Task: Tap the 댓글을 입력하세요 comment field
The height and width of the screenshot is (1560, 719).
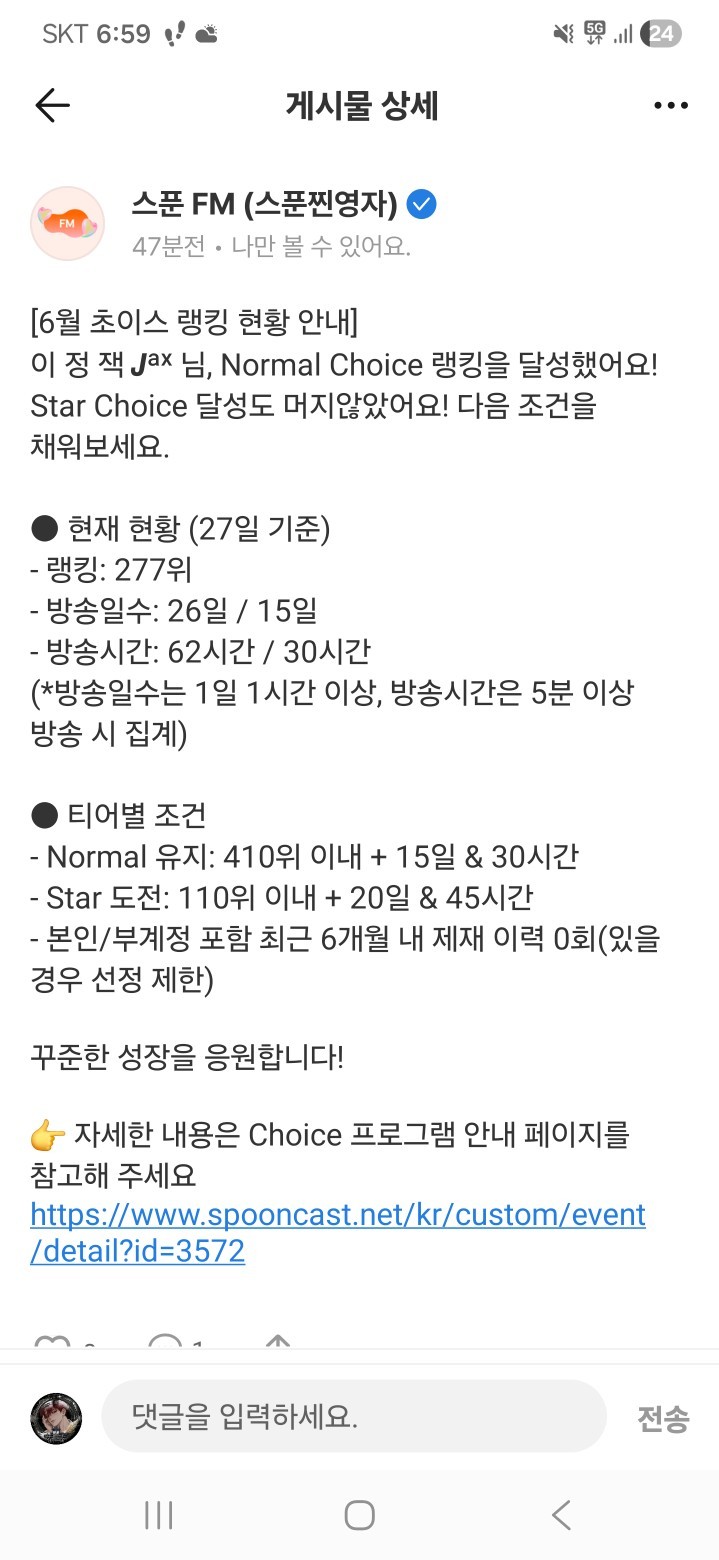Action: coord(354,1416)
